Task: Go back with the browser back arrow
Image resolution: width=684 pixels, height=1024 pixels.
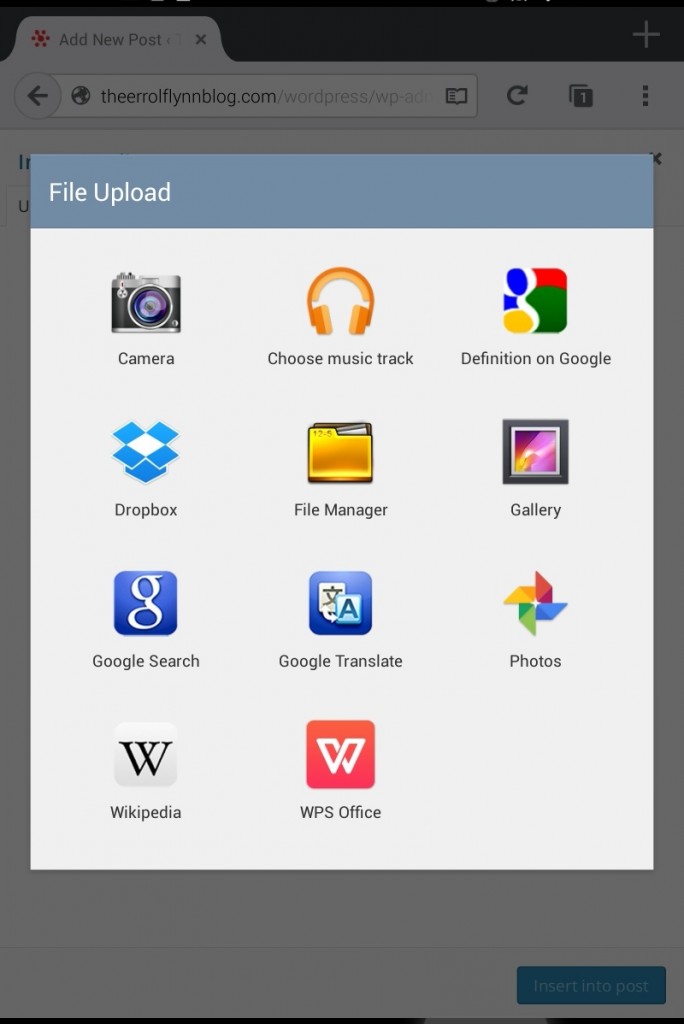Action: click(x=38, y=96)
